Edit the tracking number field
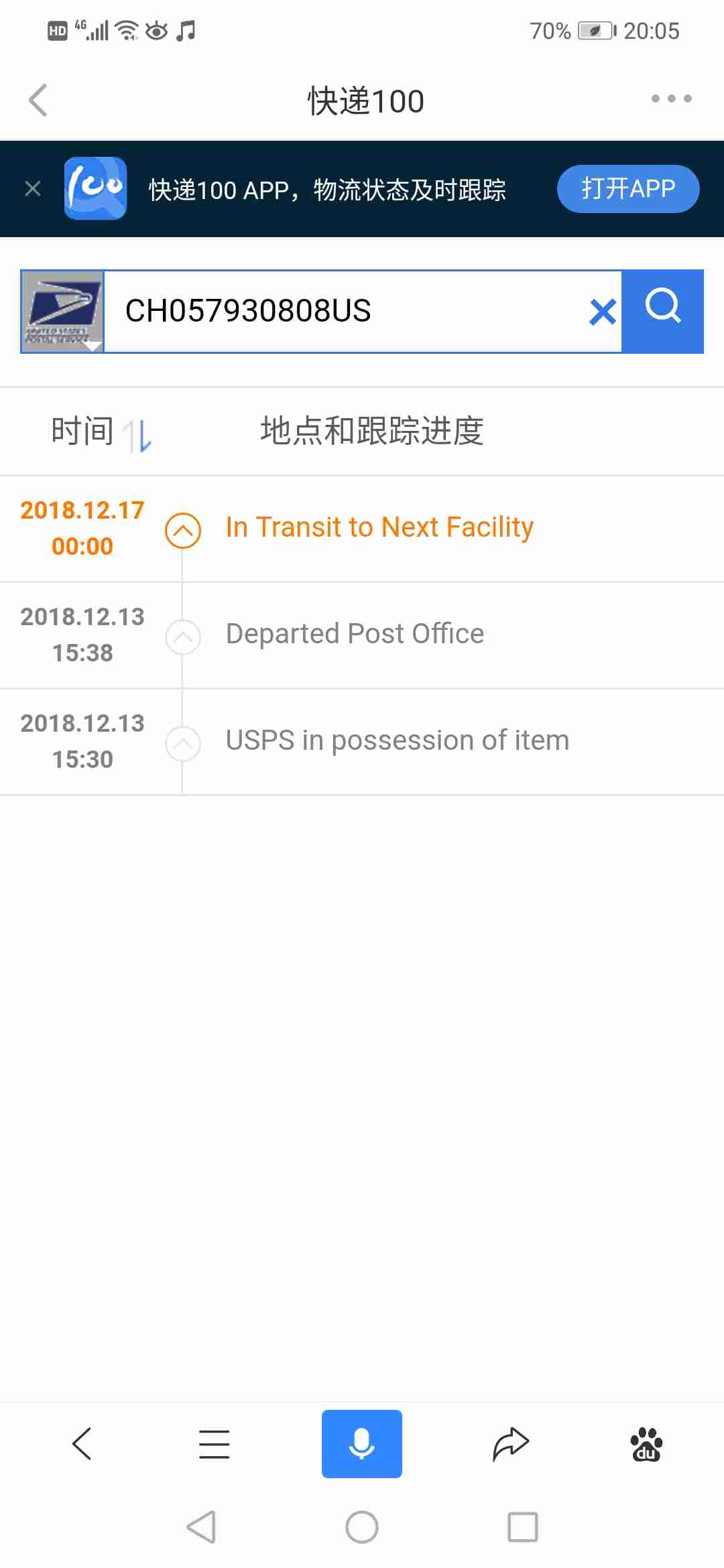 349,312
